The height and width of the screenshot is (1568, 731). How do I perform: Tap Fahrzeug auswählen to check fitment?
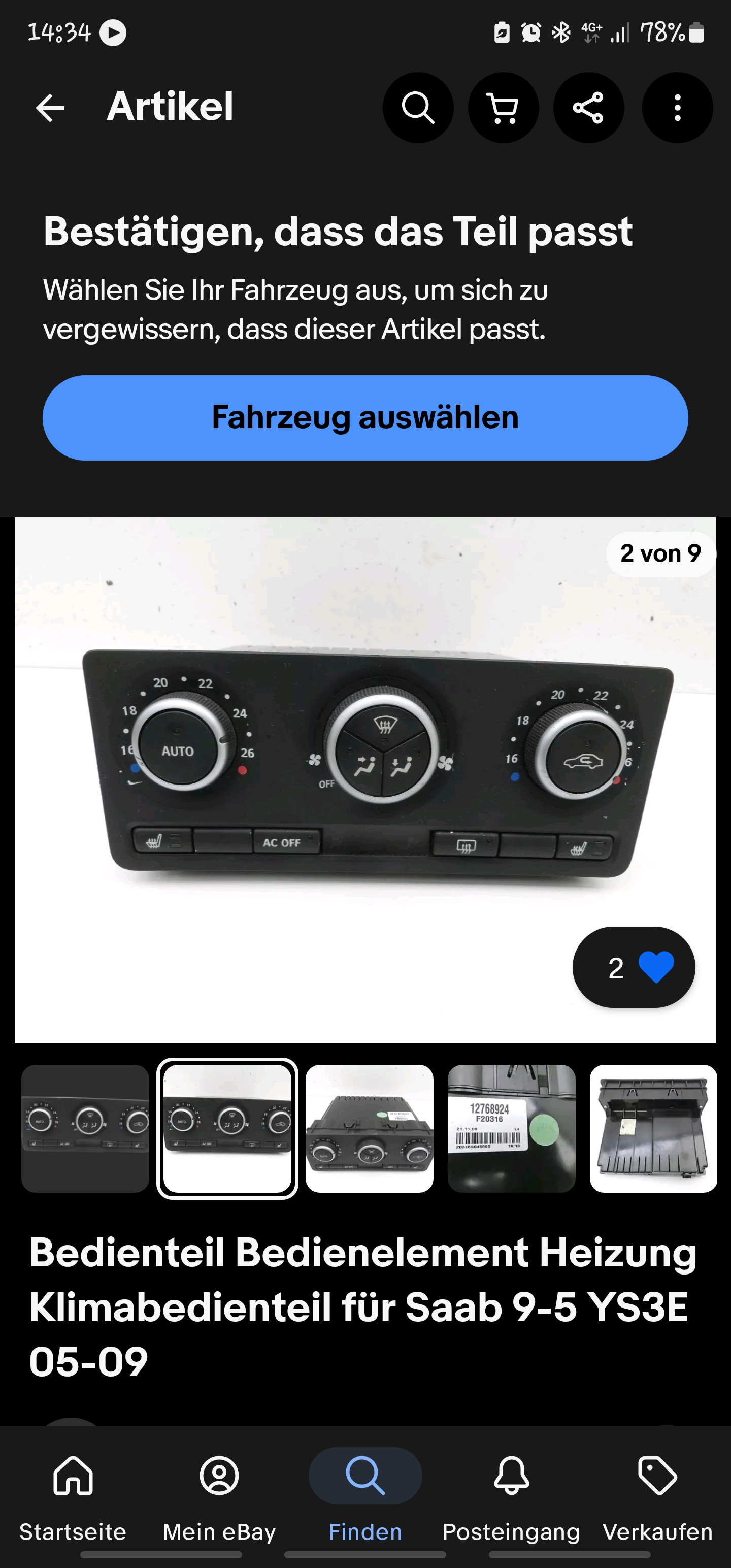(365, 417)
